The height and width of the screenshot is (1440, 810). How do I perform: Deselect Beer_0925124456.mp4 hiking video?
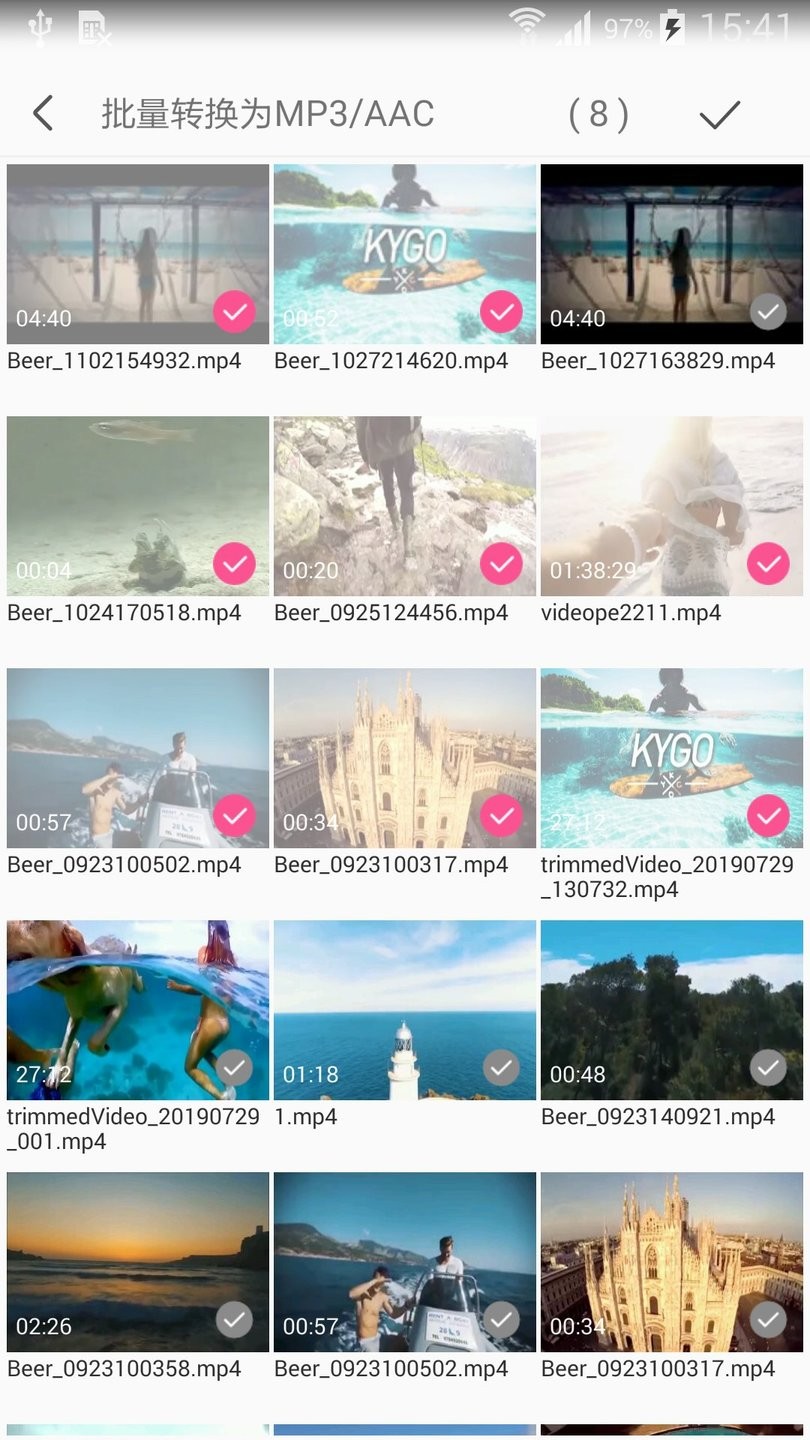pos(502,565)
